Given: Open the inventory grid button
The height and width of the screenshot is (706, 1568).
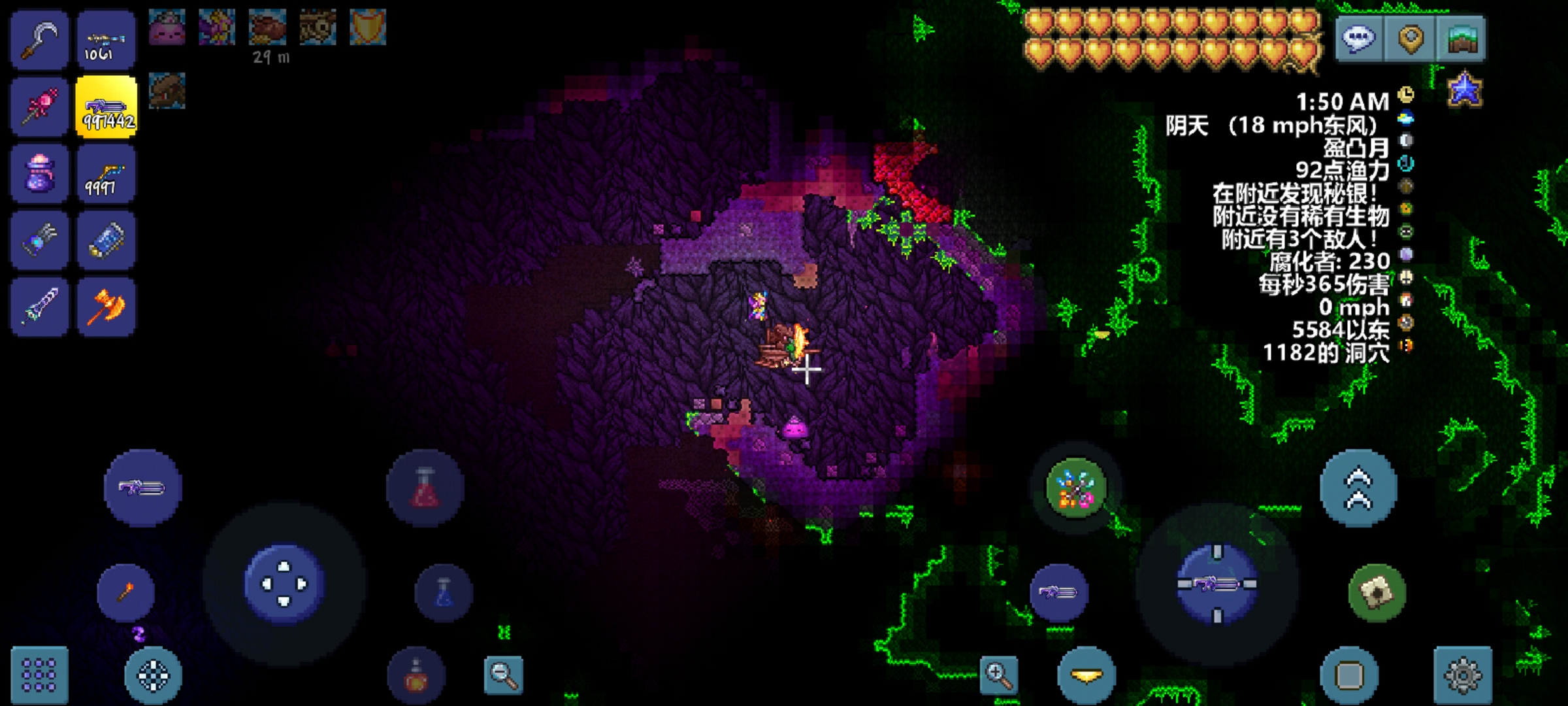Looking at the screenshot, I should coord(39,675).
